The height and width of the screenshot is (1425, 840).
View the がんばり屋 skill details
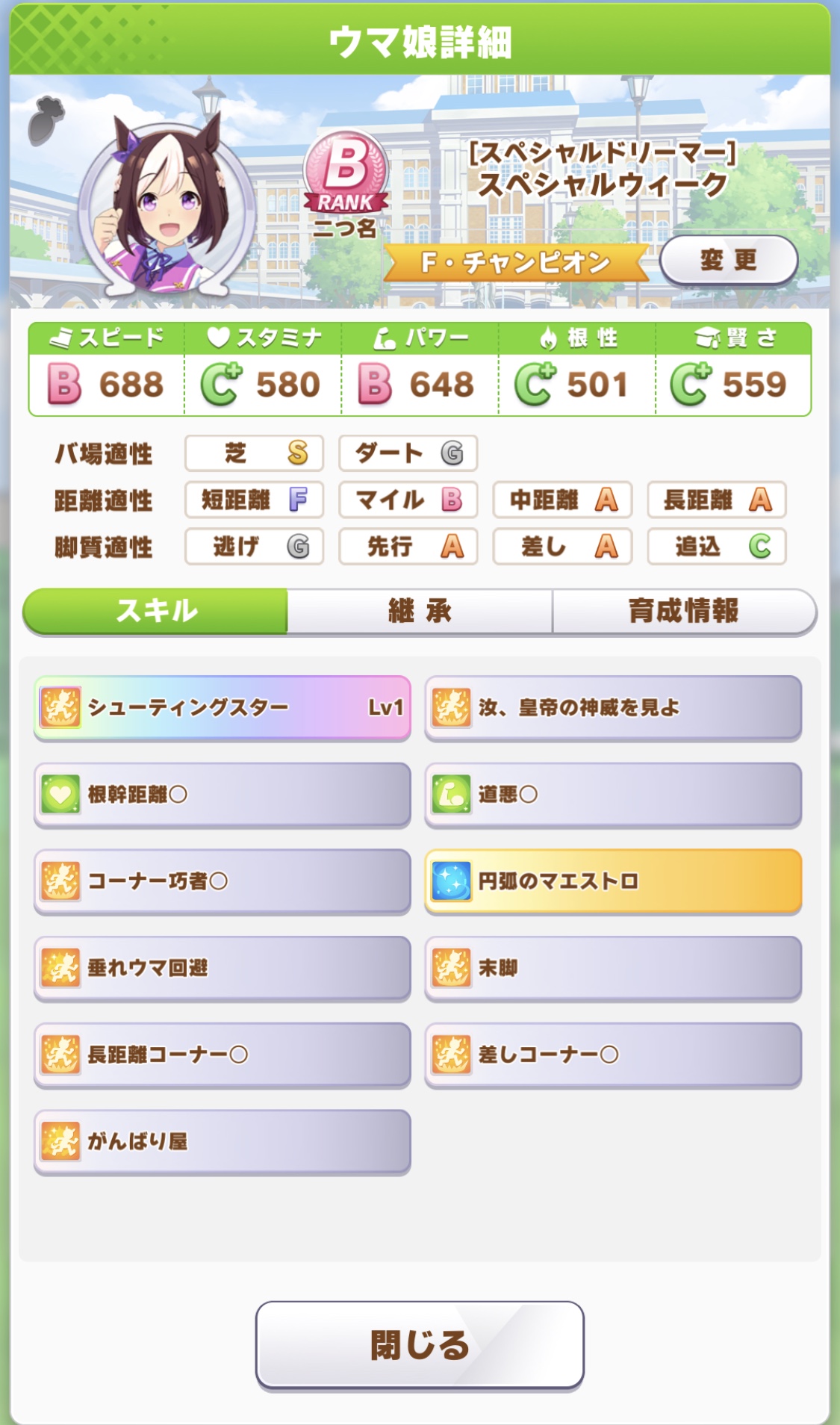223,1141
